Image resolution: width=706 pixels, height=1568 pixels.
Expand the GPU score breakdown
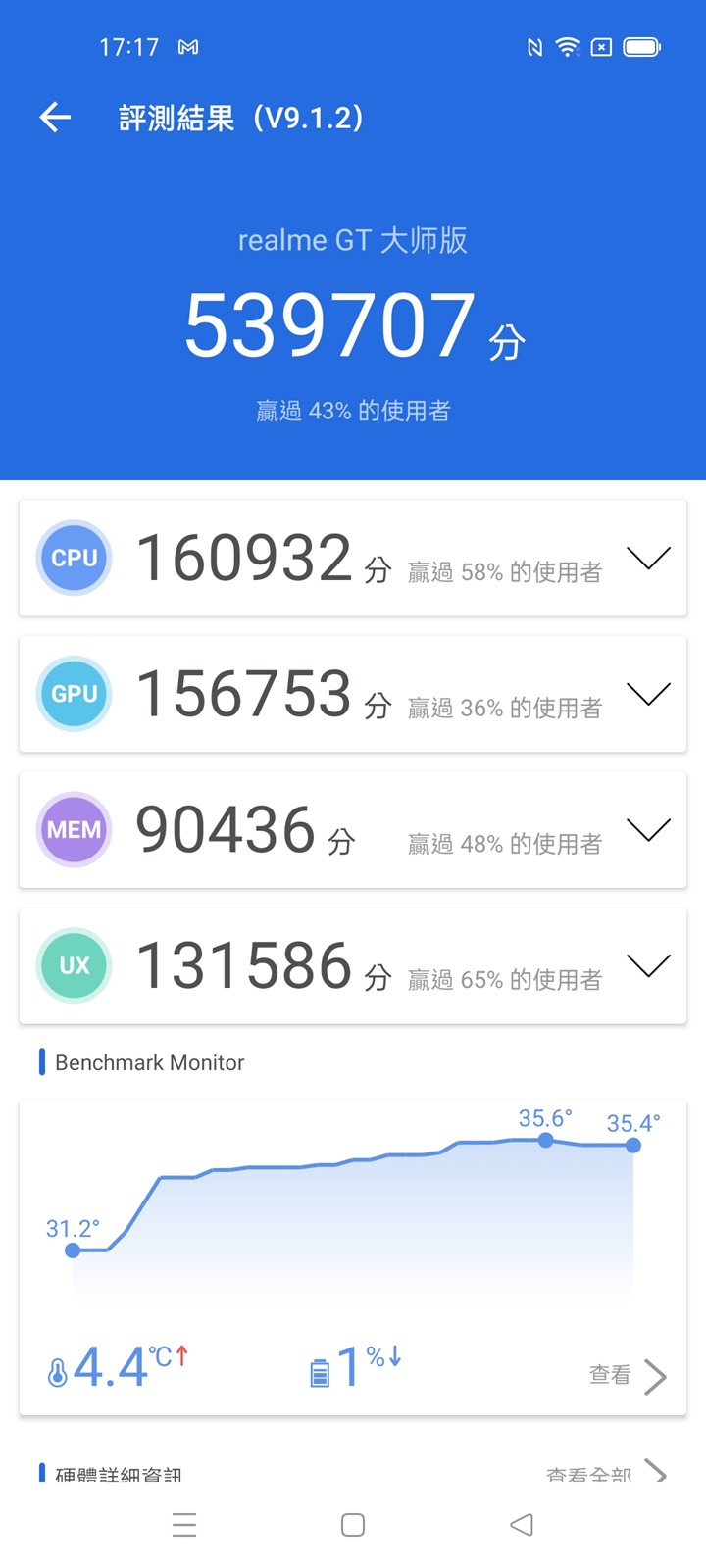tap(648, 695)
